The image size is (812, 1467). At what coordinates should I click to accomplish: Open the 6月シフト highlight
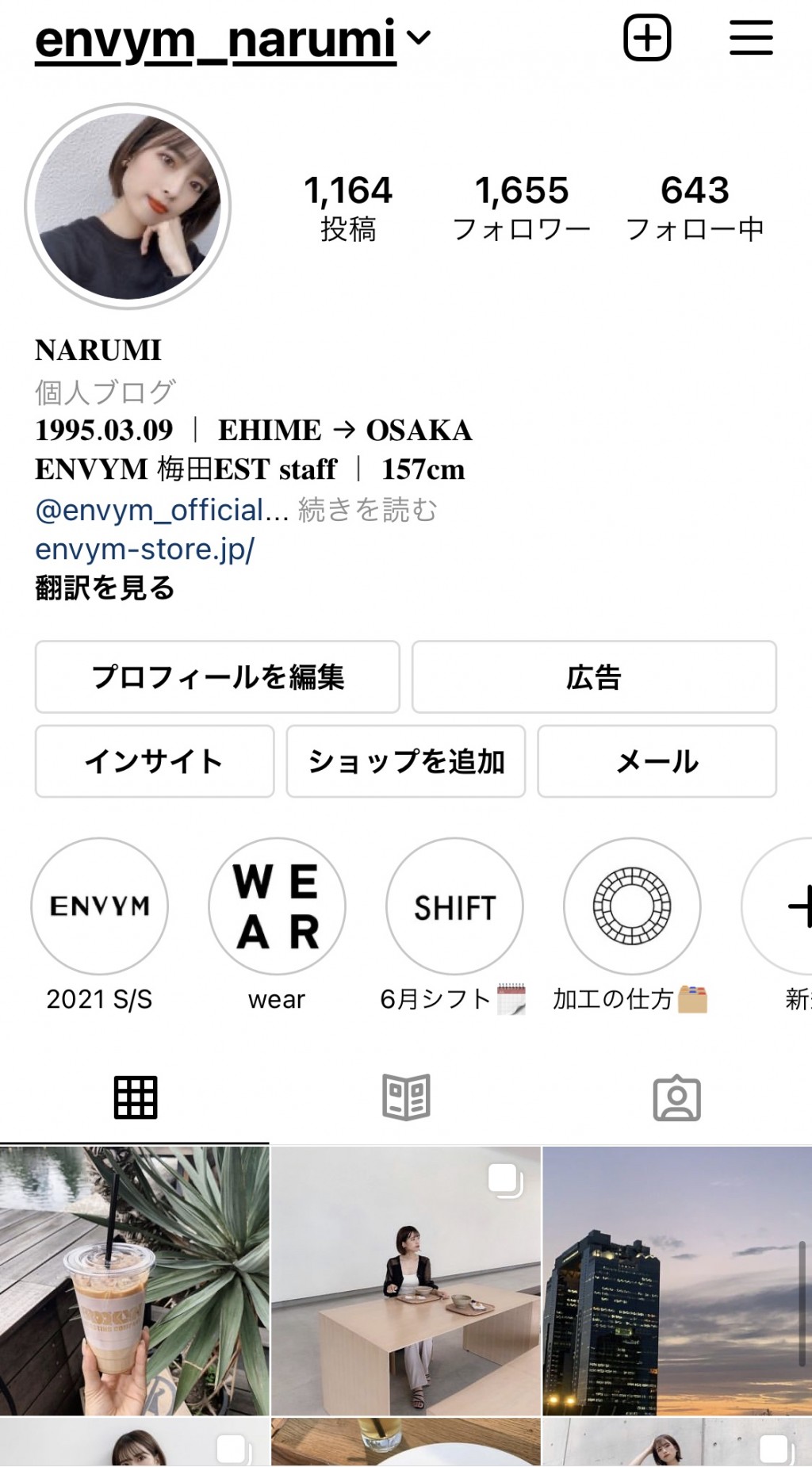tap(454, 906)
